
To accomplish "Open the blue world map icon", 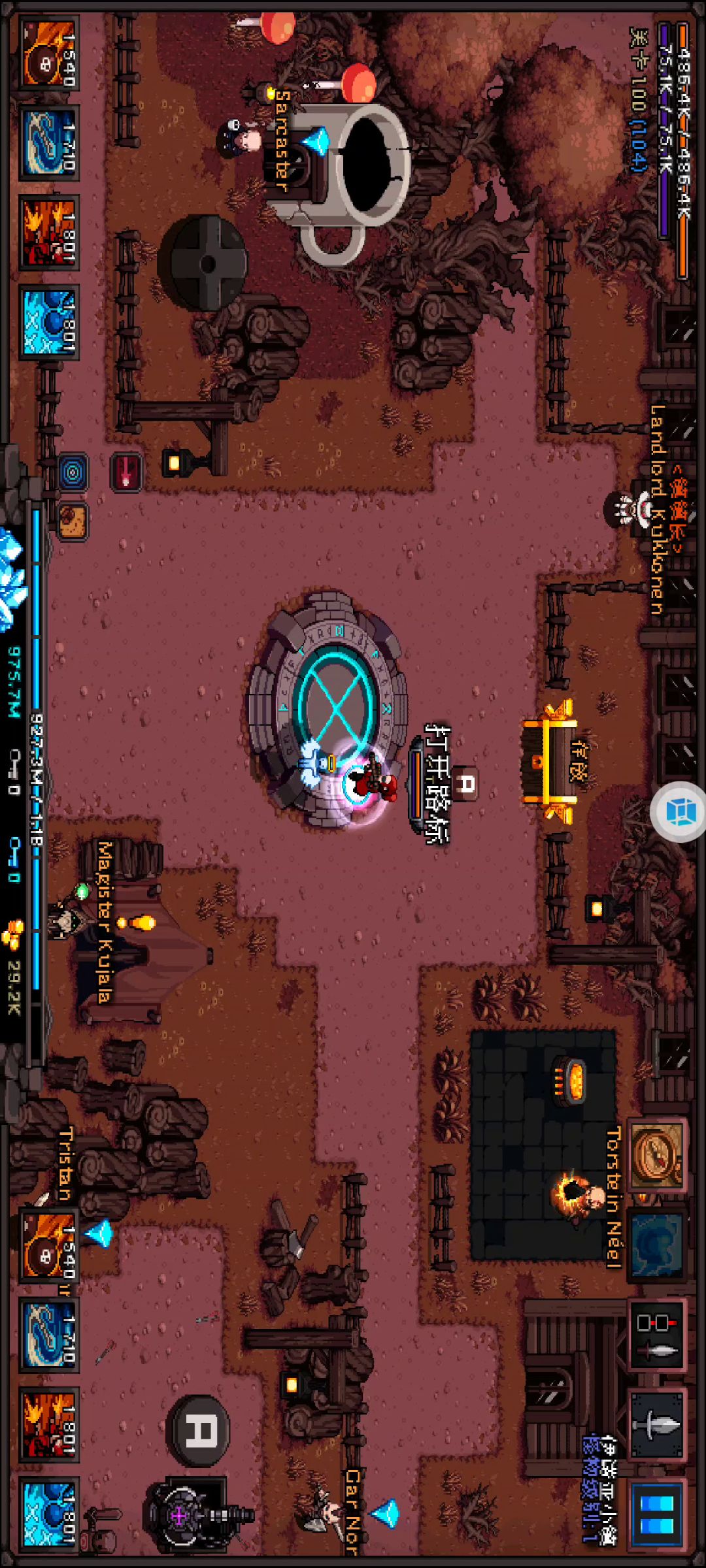I will tap(656, 1244).
